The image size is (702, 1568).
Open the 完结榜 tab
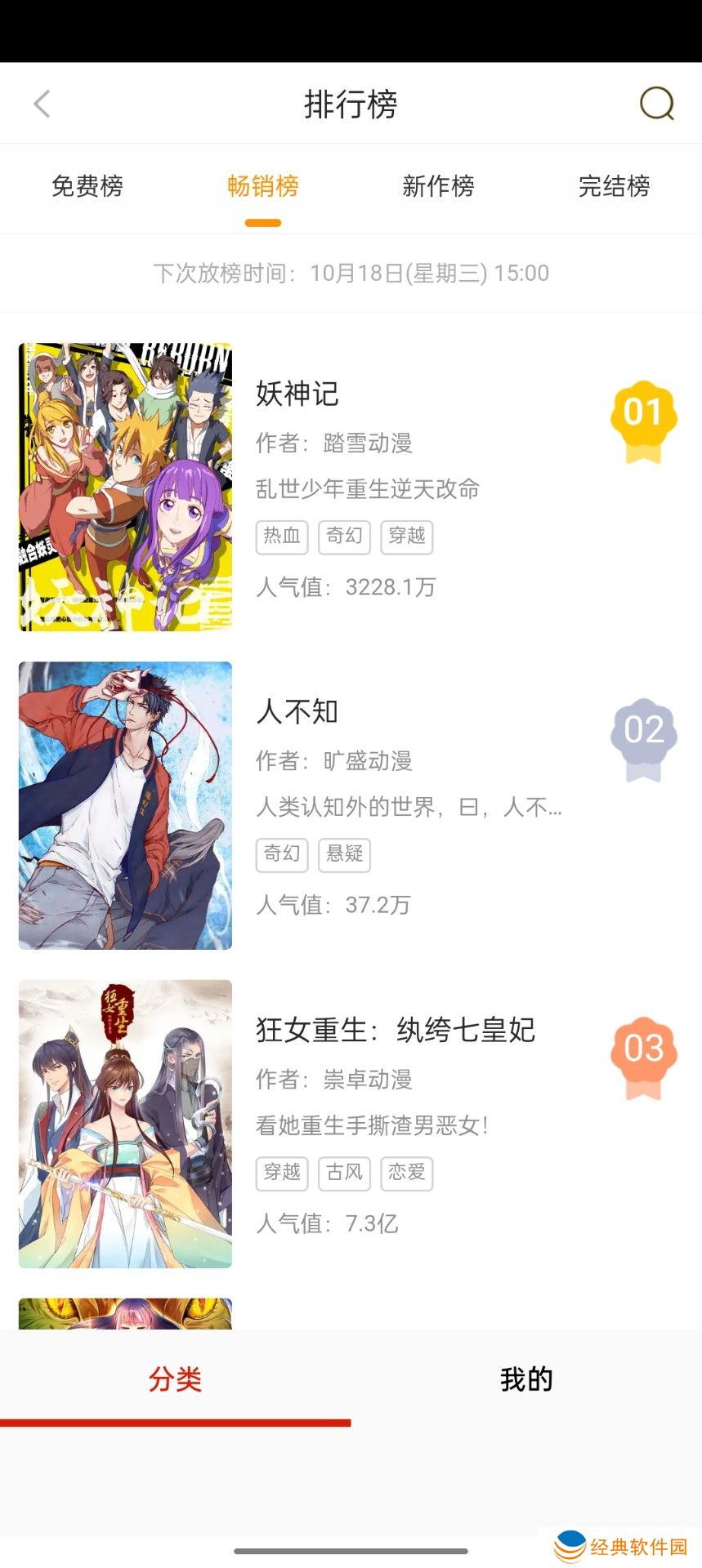[x=614, y=187]
